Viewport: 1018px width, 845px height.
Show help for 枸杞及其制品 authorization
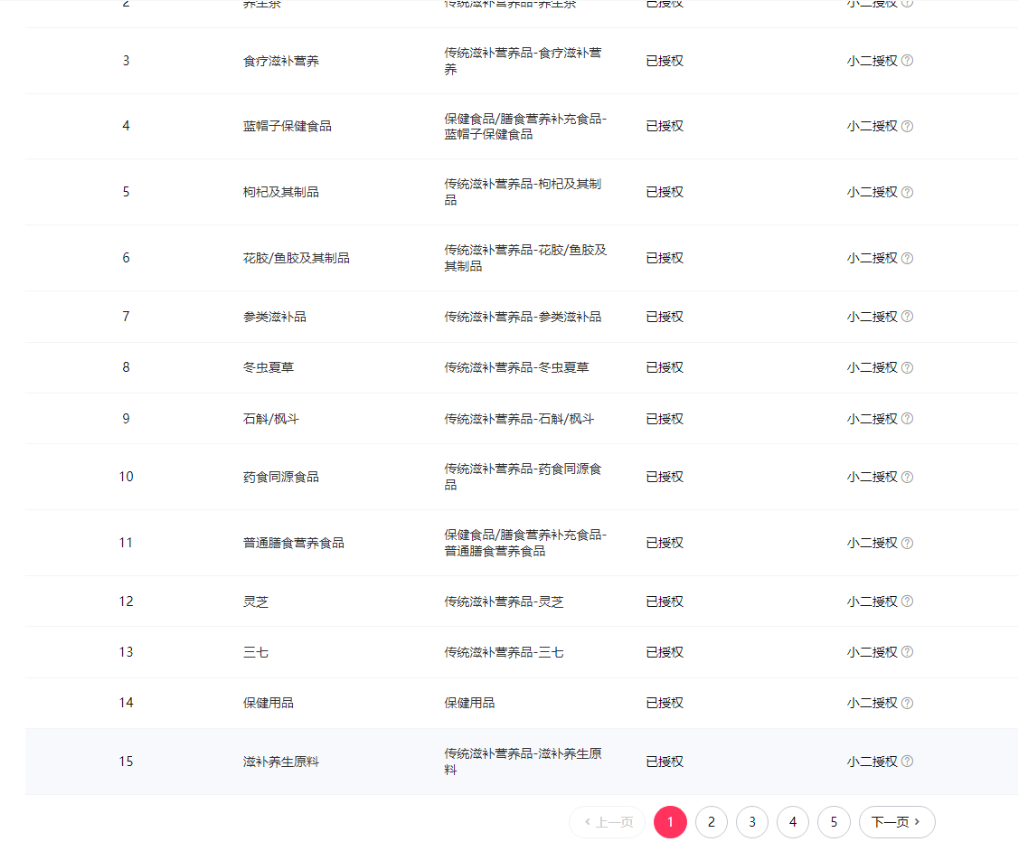[x=907, y=192]
